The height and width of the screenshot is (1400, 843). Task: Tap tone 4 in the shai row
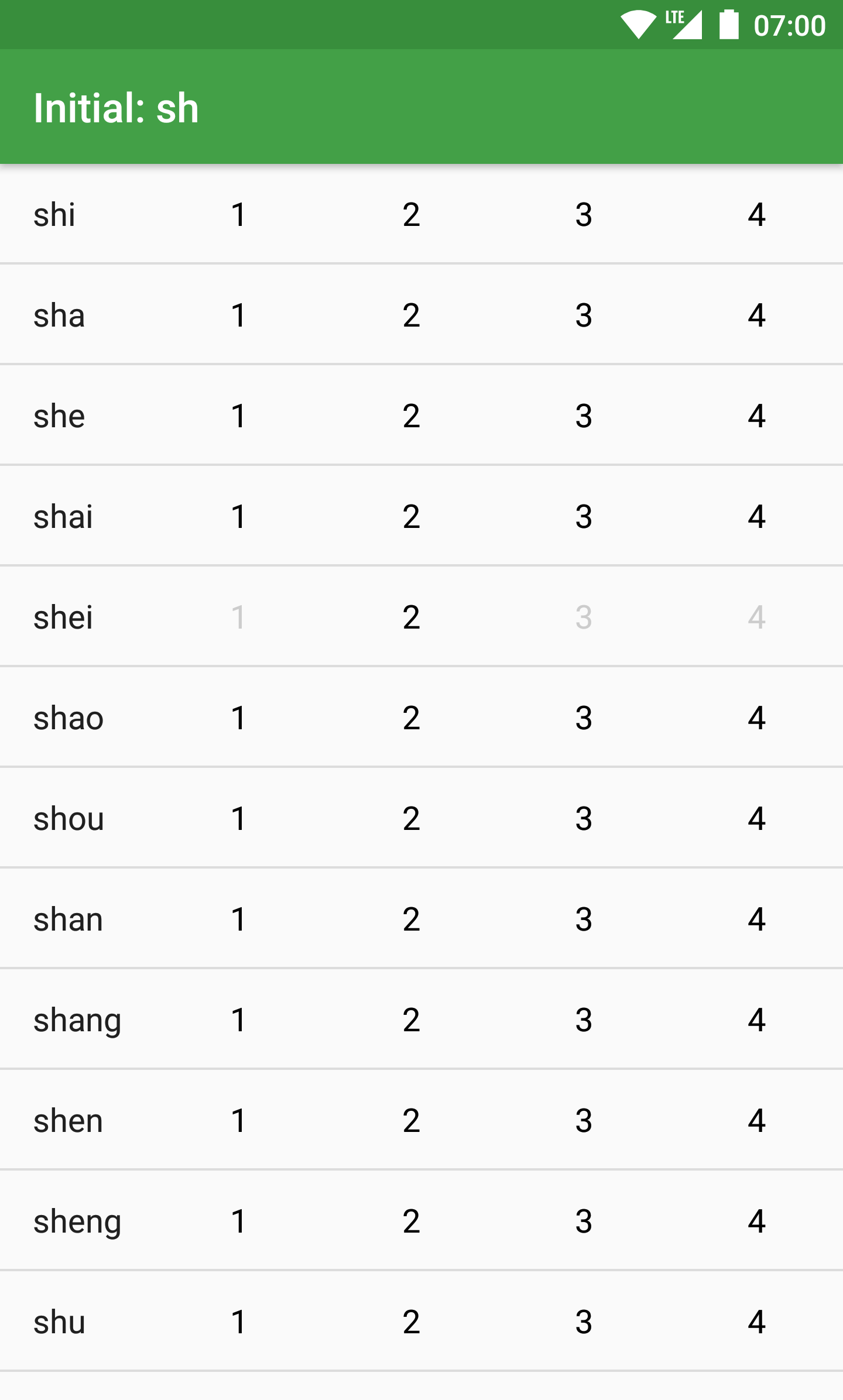pos(756,517)
